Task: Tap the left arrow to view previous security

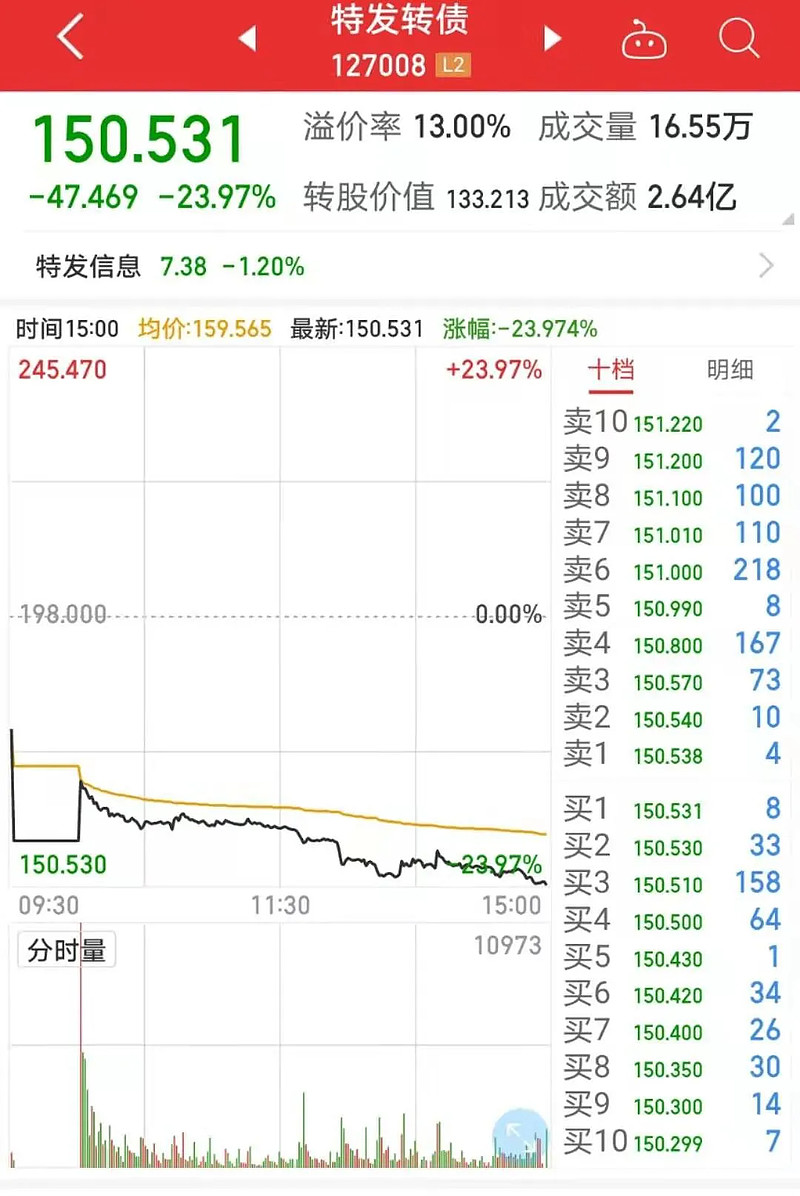Action: coord(248,38)
